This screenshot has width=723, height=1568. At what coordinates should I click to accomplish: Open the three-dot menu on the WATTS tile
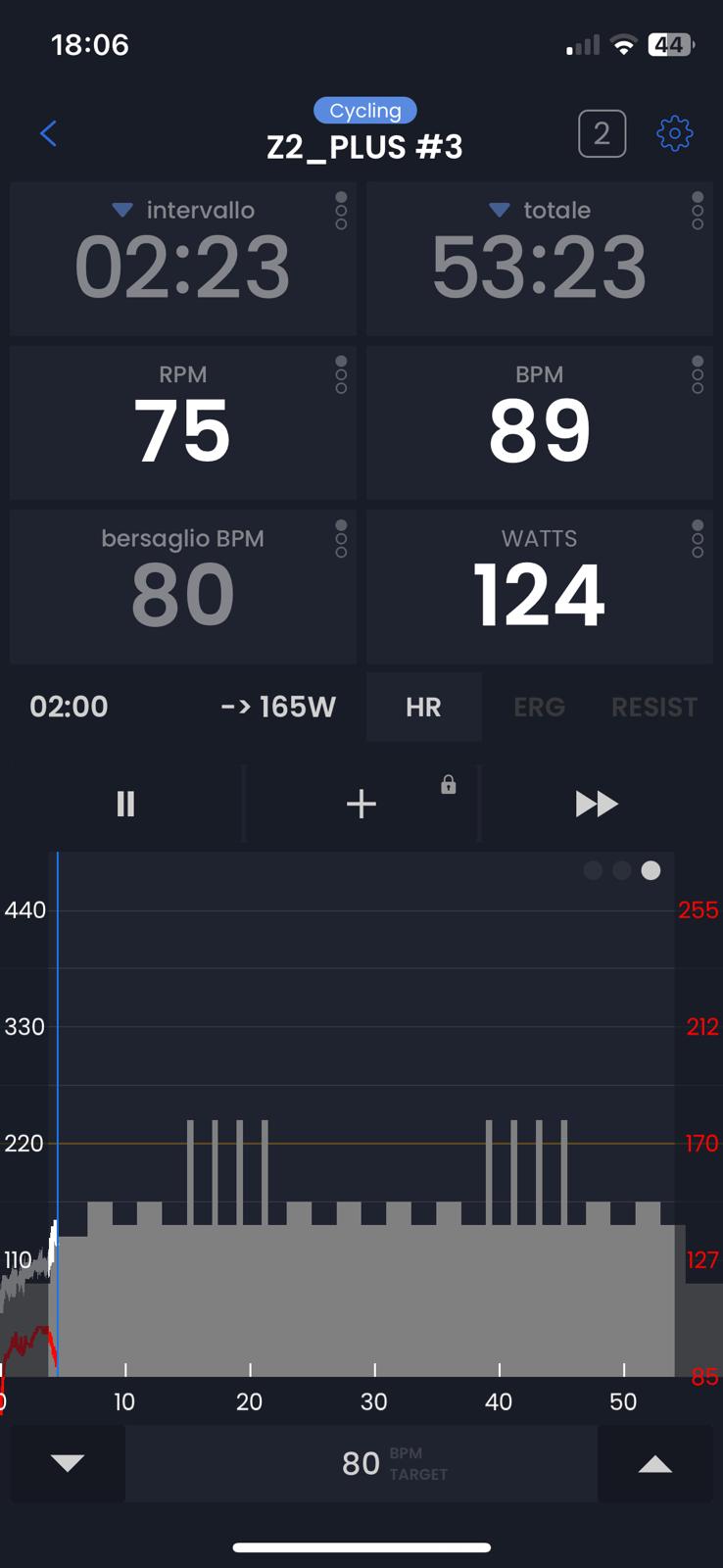coord(698,539)
